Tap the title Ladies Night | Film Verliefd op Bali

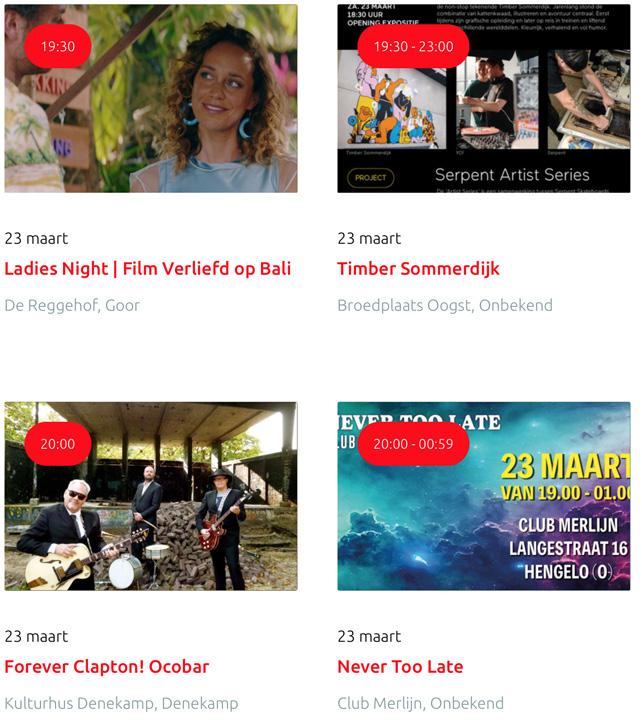pos(148,268)
